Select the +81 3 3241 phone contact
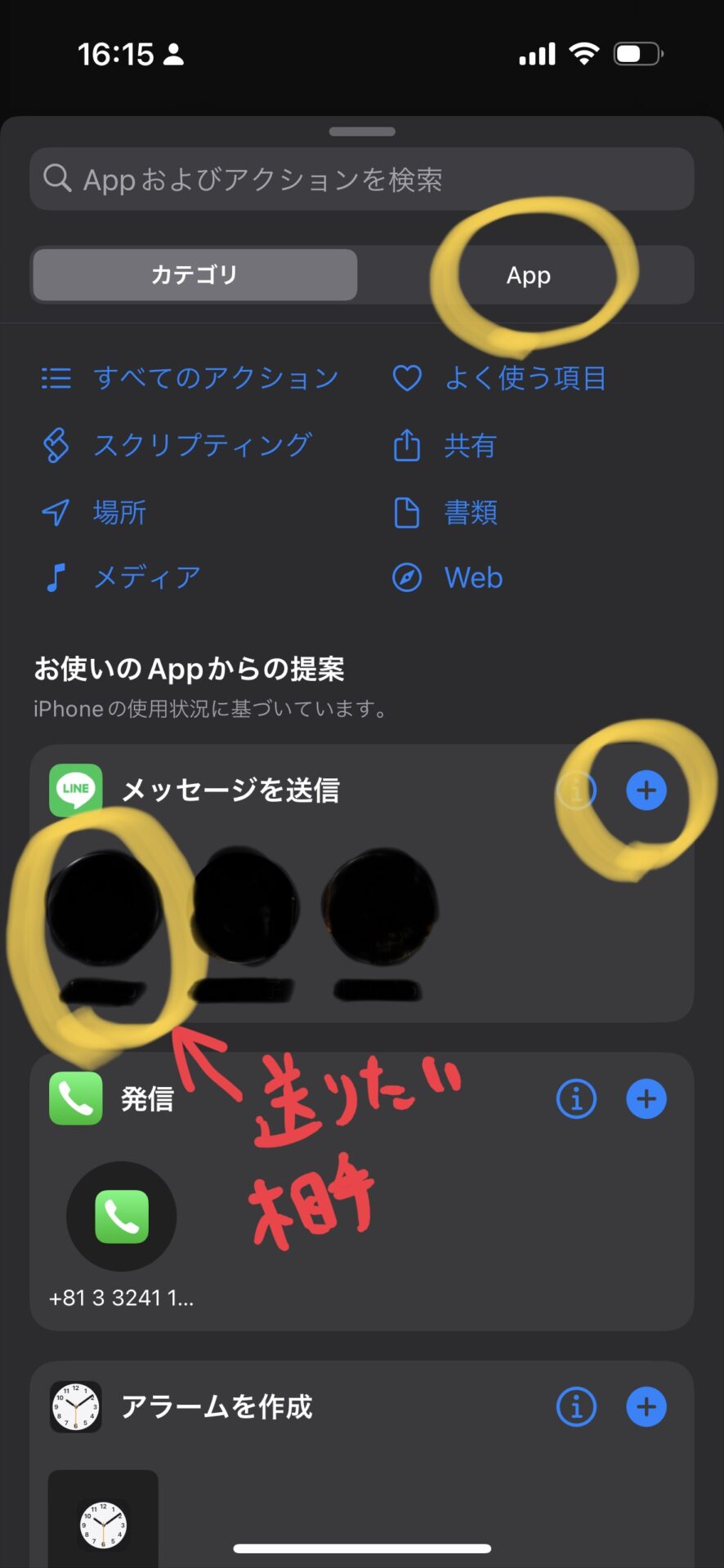The height and width of the screenshot is (1568, 724). tap(121, 1217)
